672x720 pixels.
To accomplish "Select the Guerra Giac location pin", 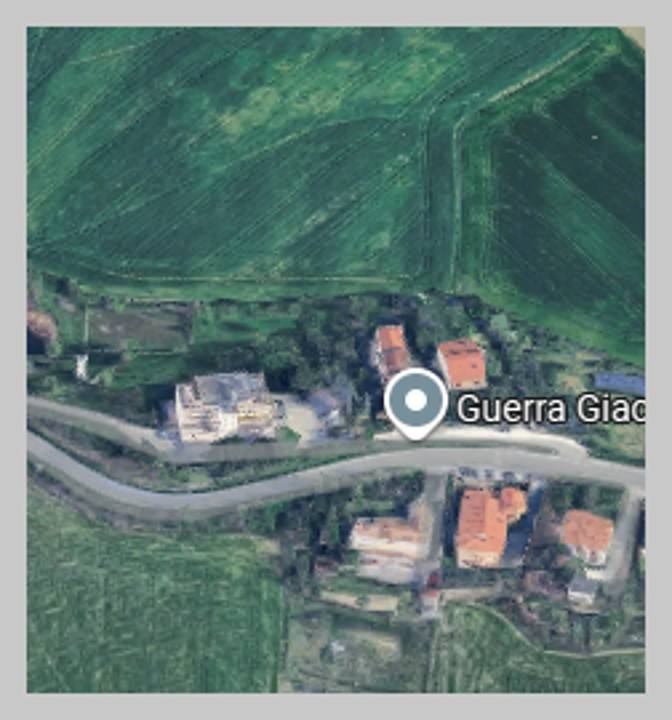I will 416,402.
